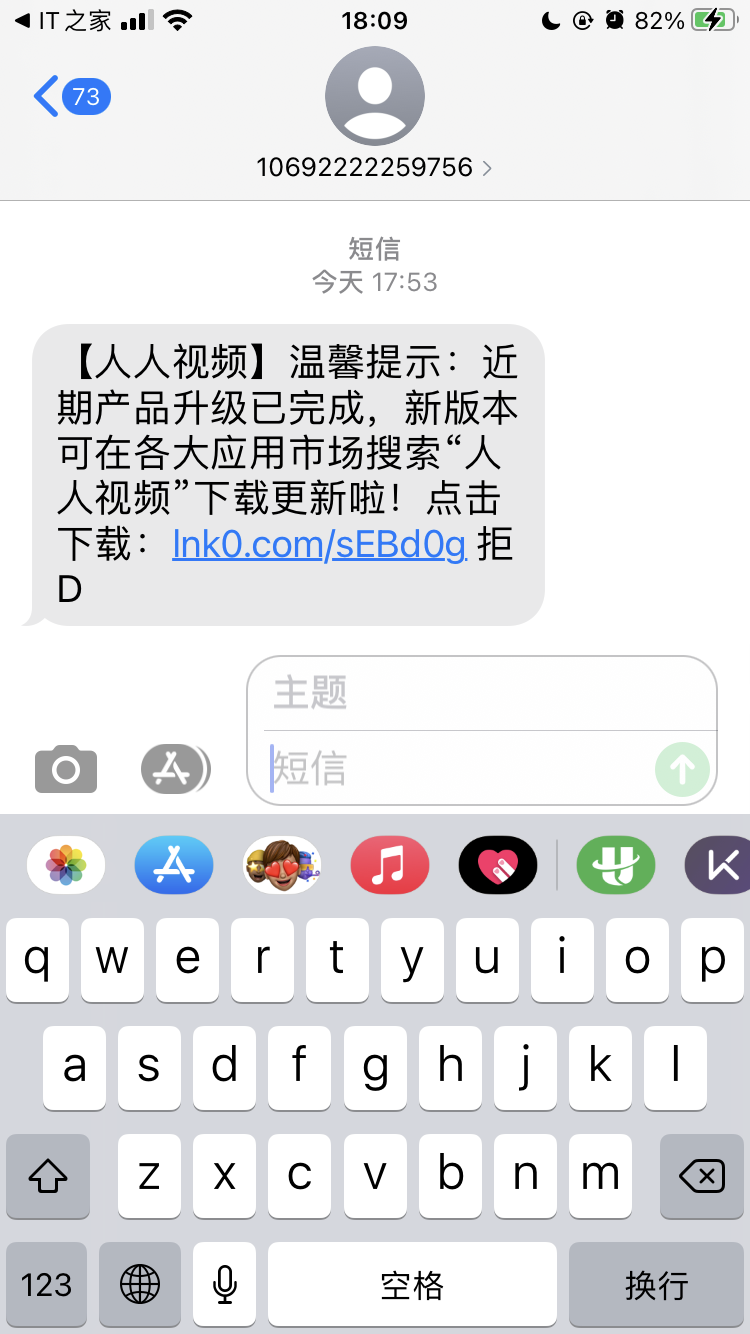
Task: Tap the 主题 subject field
Action: point(480,693)
